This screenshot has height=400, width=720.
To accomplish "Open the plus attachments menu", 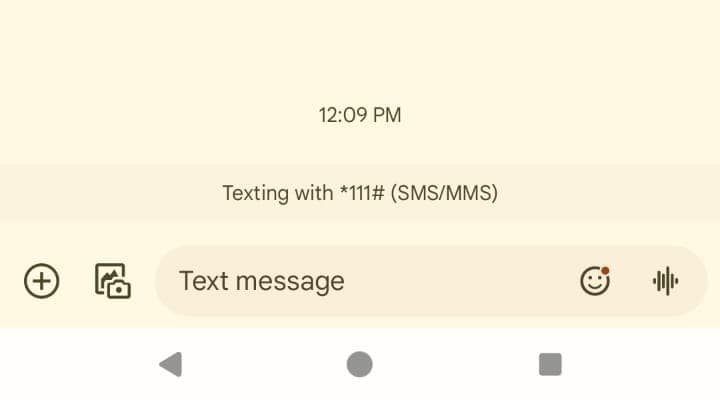I will click(42, 281).
